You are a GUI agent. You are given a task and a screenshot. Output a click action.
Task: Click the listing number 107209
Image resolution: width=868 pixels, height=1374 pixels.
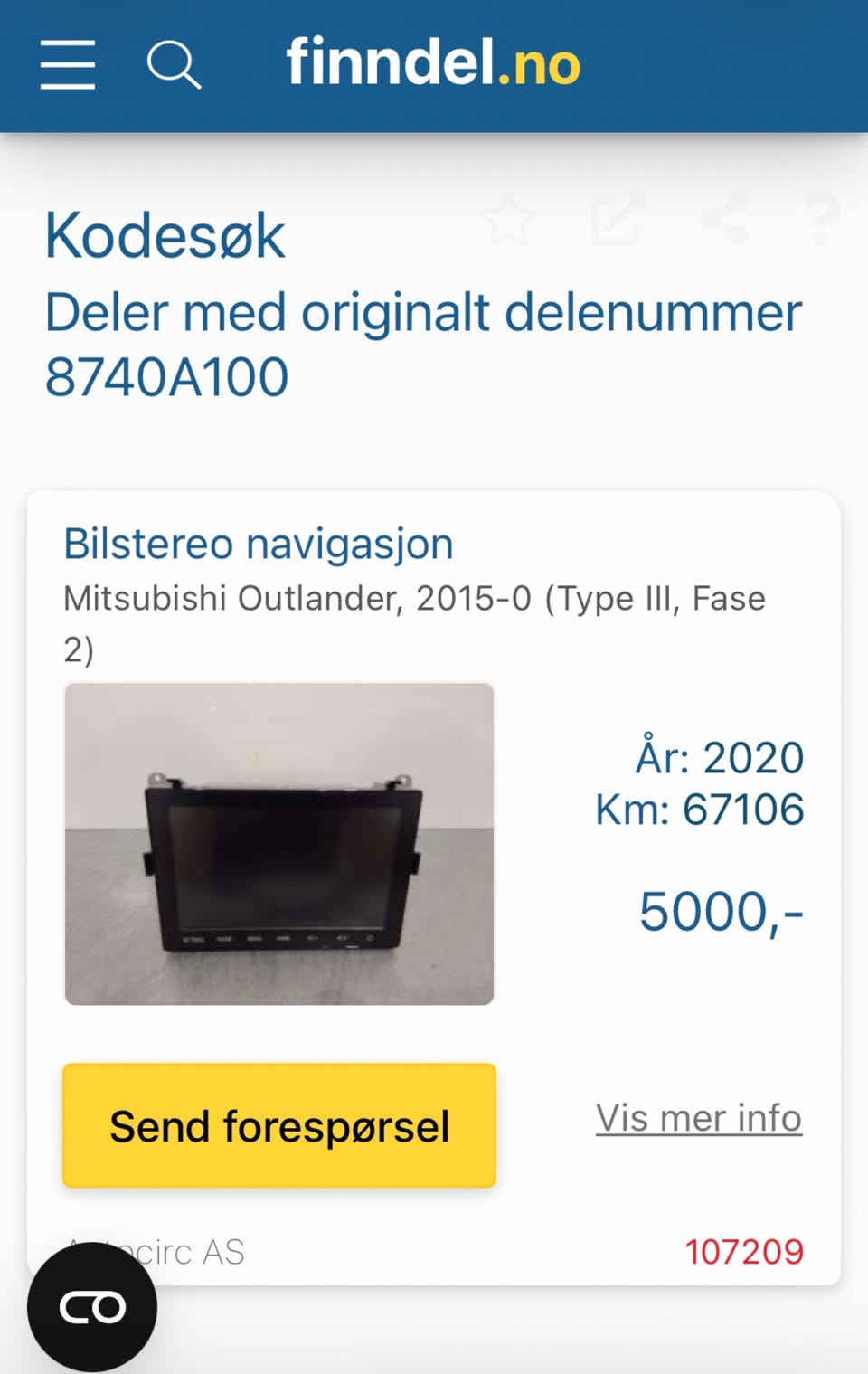coord(745,1253)
